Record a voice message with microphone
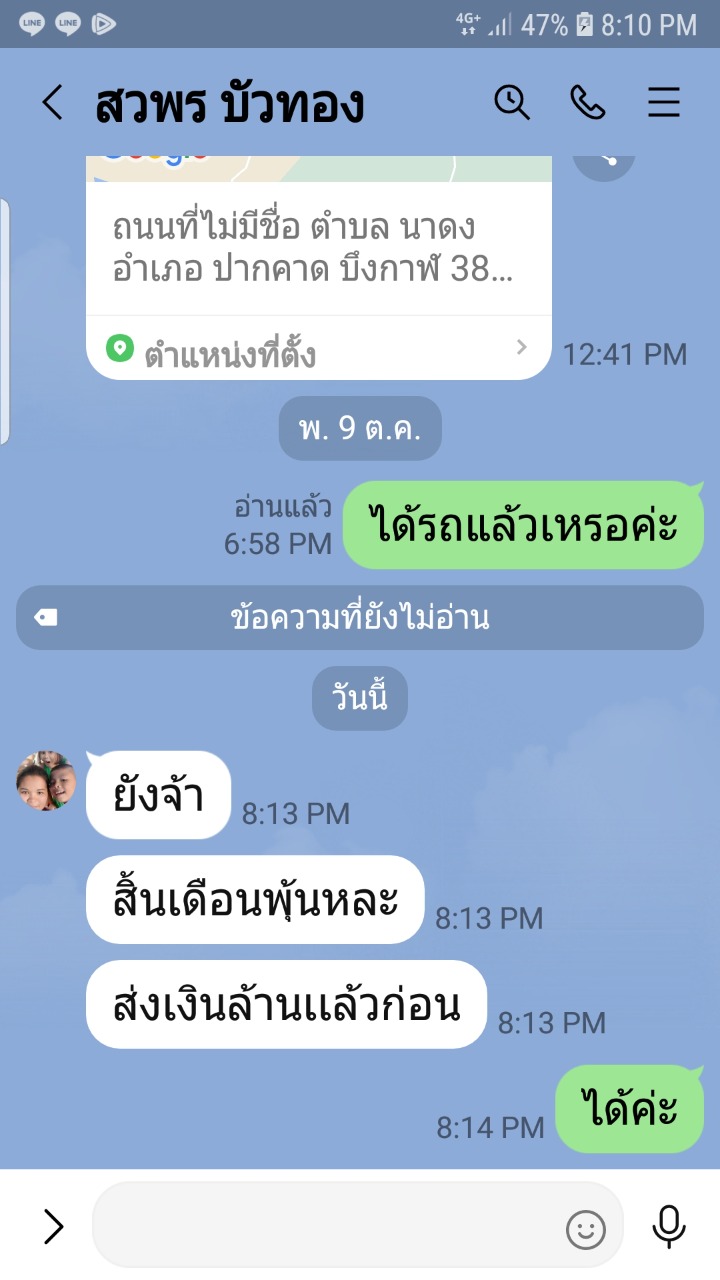 point(668,1226)
